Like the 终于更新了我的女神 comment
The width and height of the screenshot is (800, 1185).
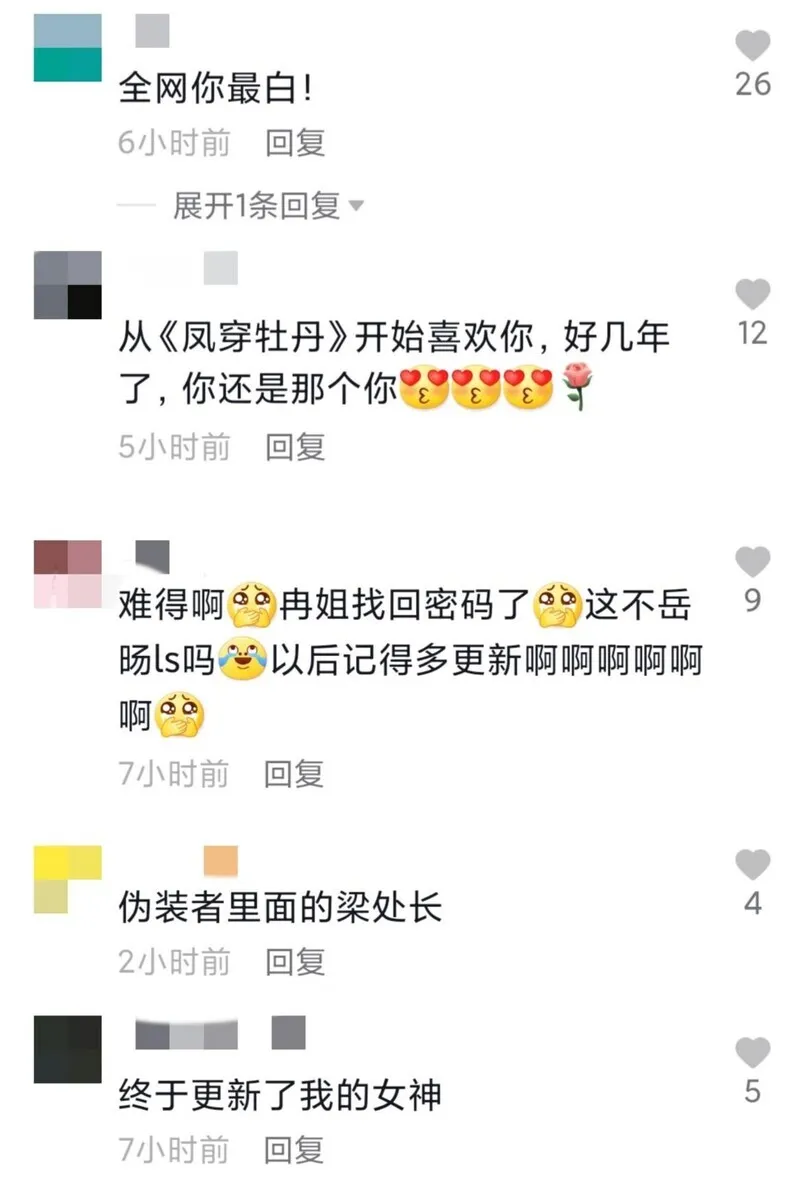[x=752, y=1053]
